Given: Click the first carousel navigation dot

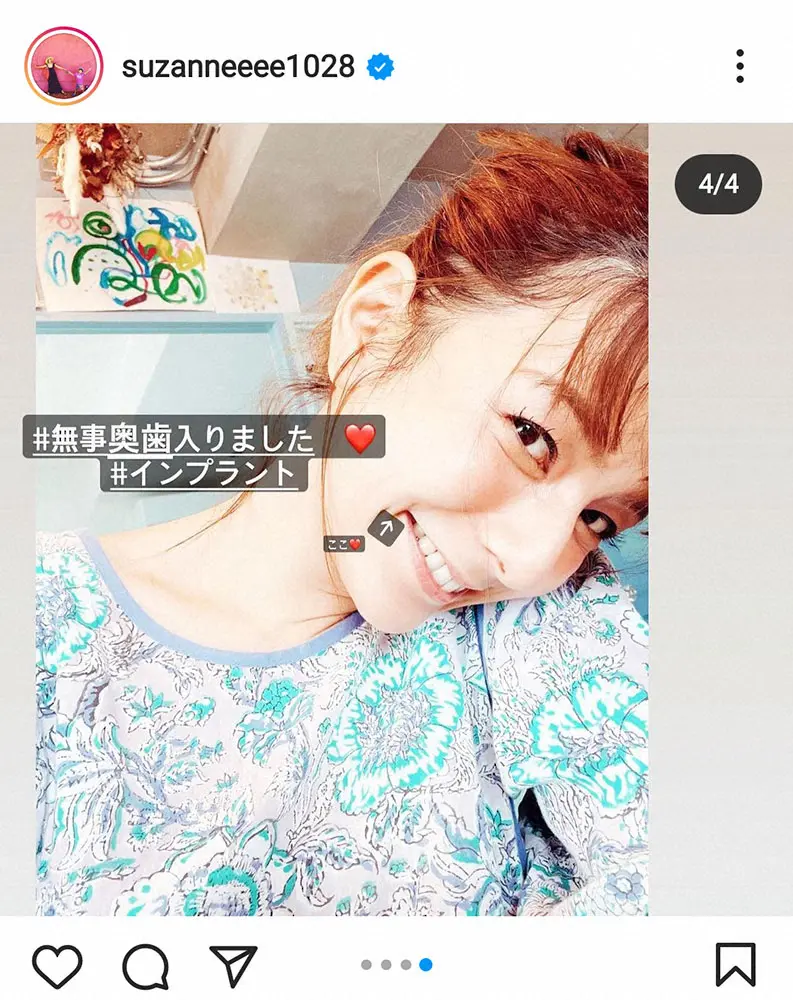Looking at the screenshot, I should 367,964.
